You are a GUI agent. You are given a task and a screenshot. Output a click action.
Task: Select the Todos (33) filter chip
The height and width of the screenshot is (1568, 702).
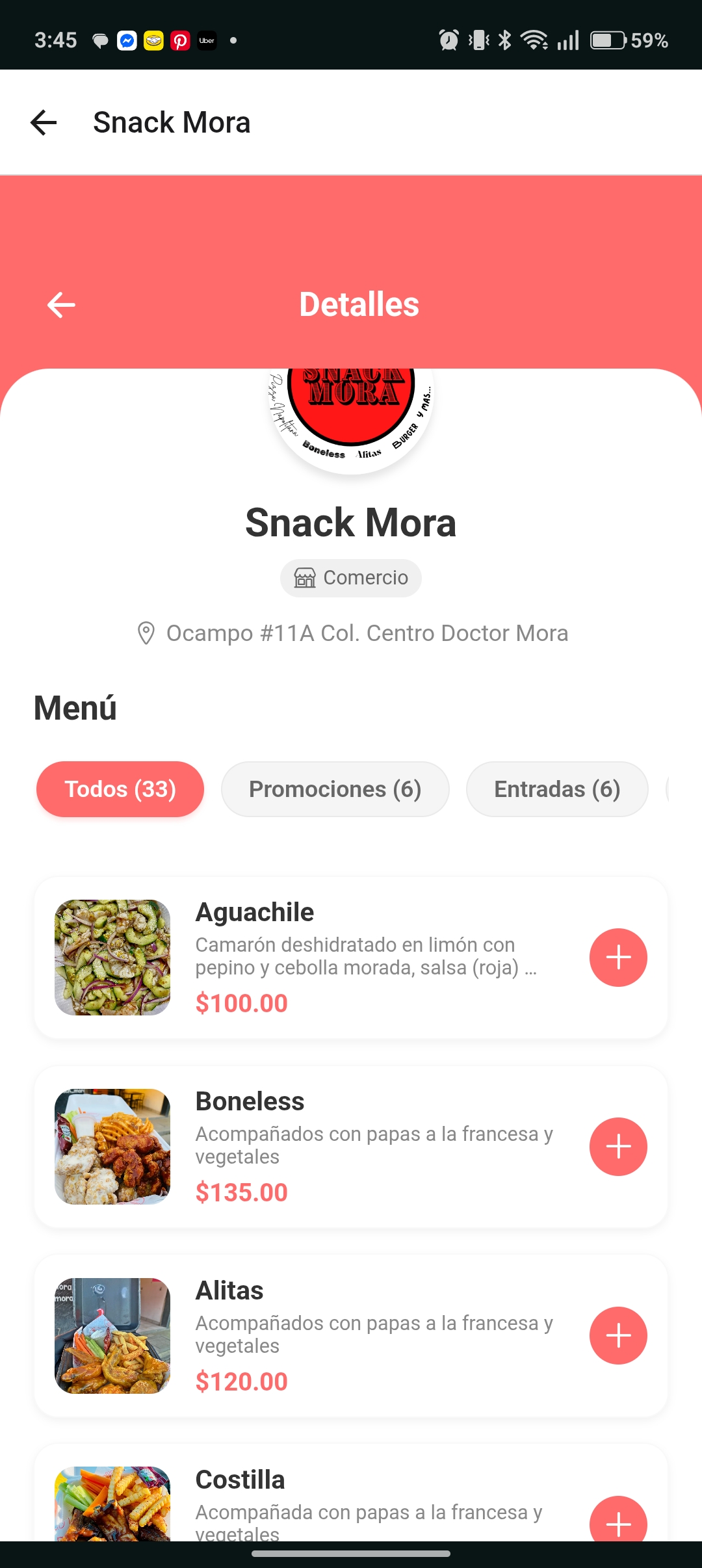point(120,789)
